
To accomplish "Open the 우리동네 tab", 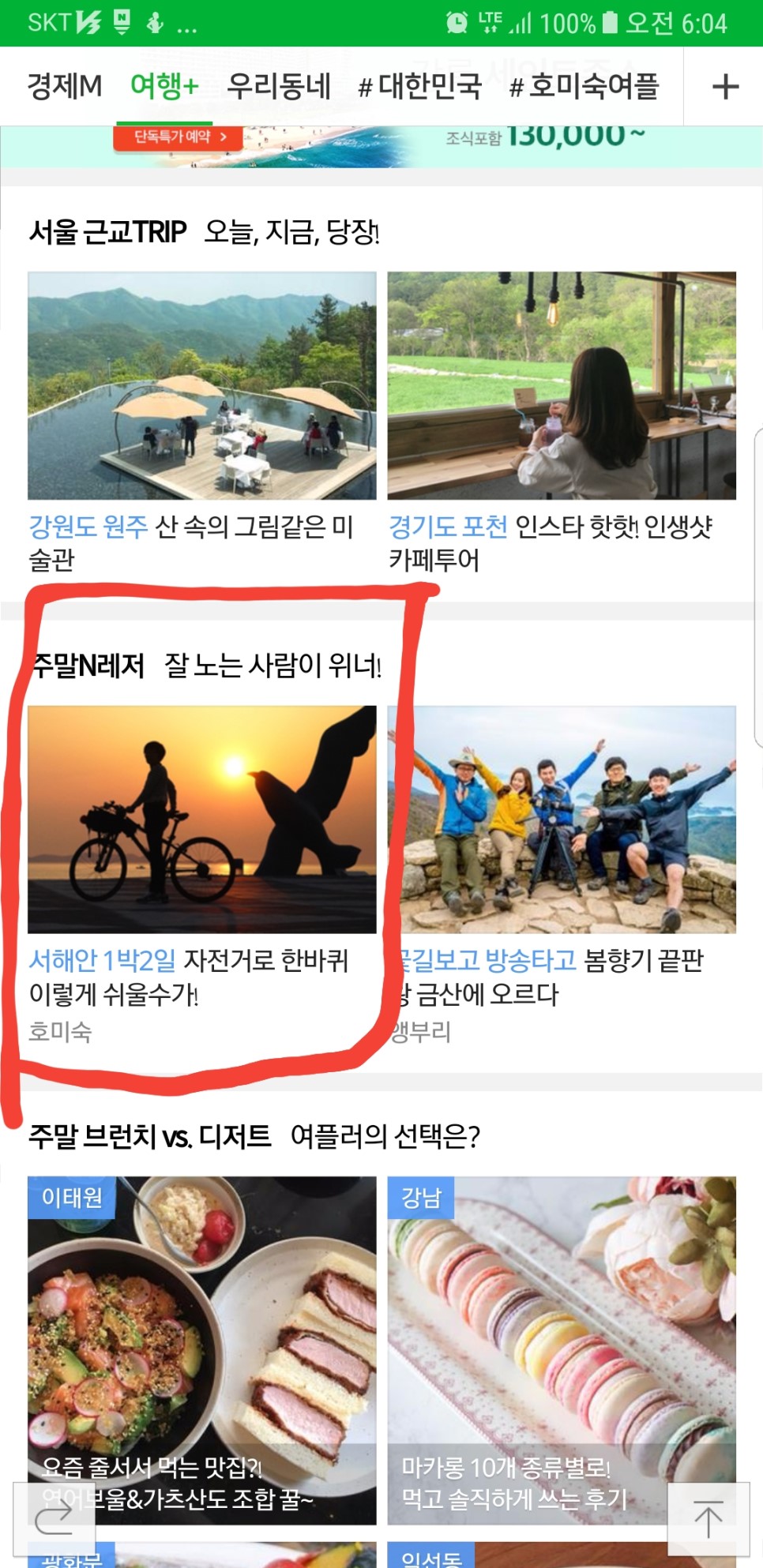I will pyautogui.click(x=279, y=86).
